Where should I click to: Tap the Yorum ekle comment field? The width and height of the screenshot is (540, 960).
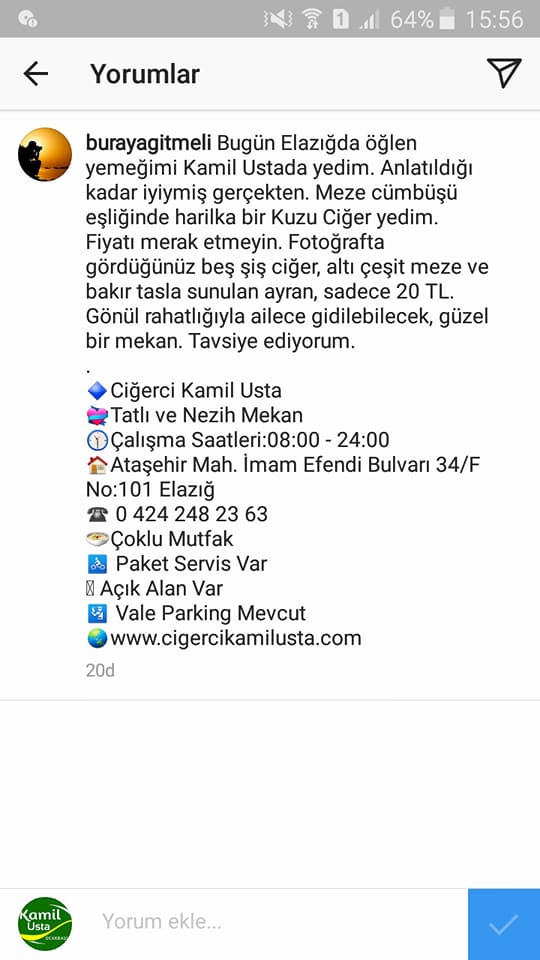click(x=279, y=921)
